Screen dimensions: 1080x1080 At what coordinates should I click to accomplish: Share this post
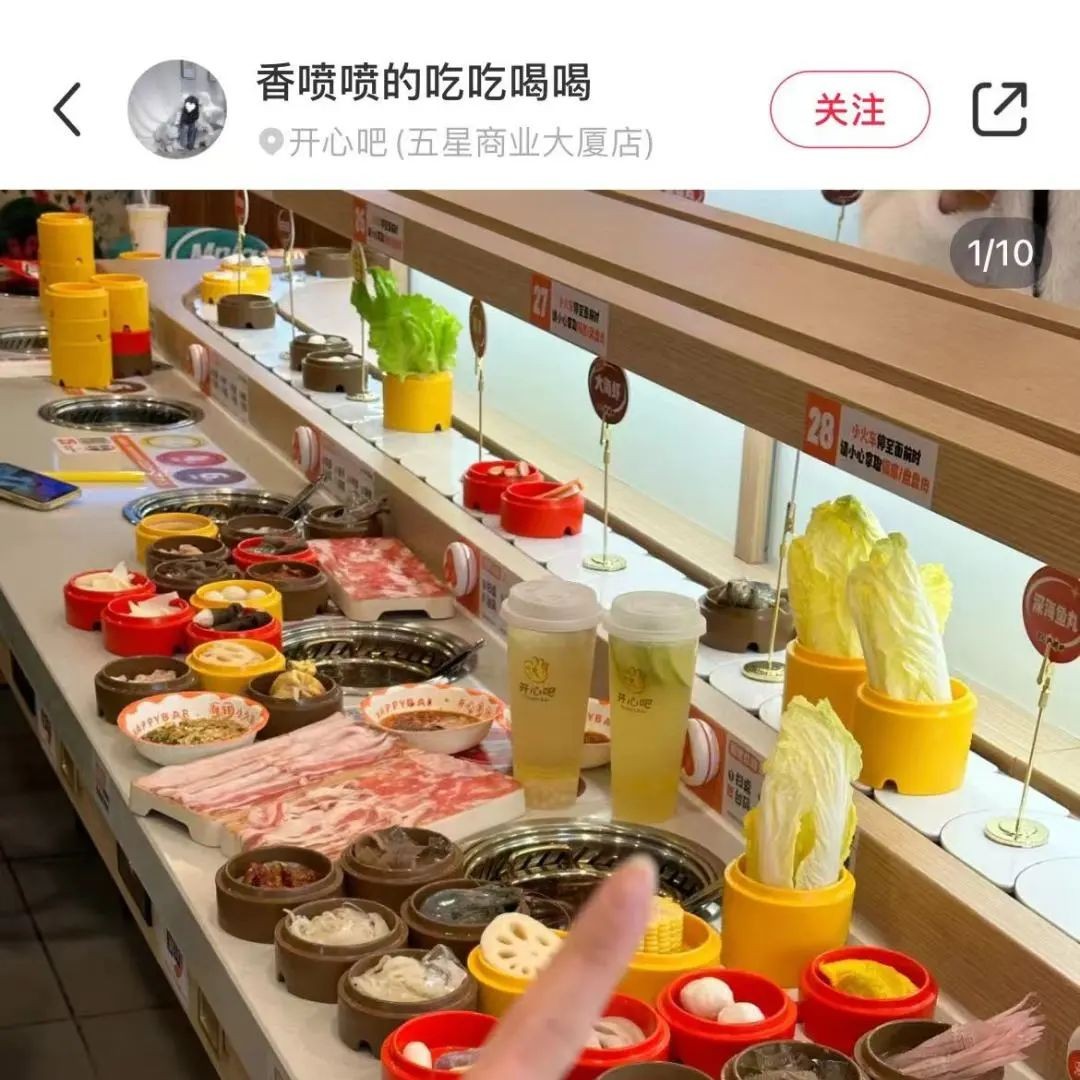point(999,109)
